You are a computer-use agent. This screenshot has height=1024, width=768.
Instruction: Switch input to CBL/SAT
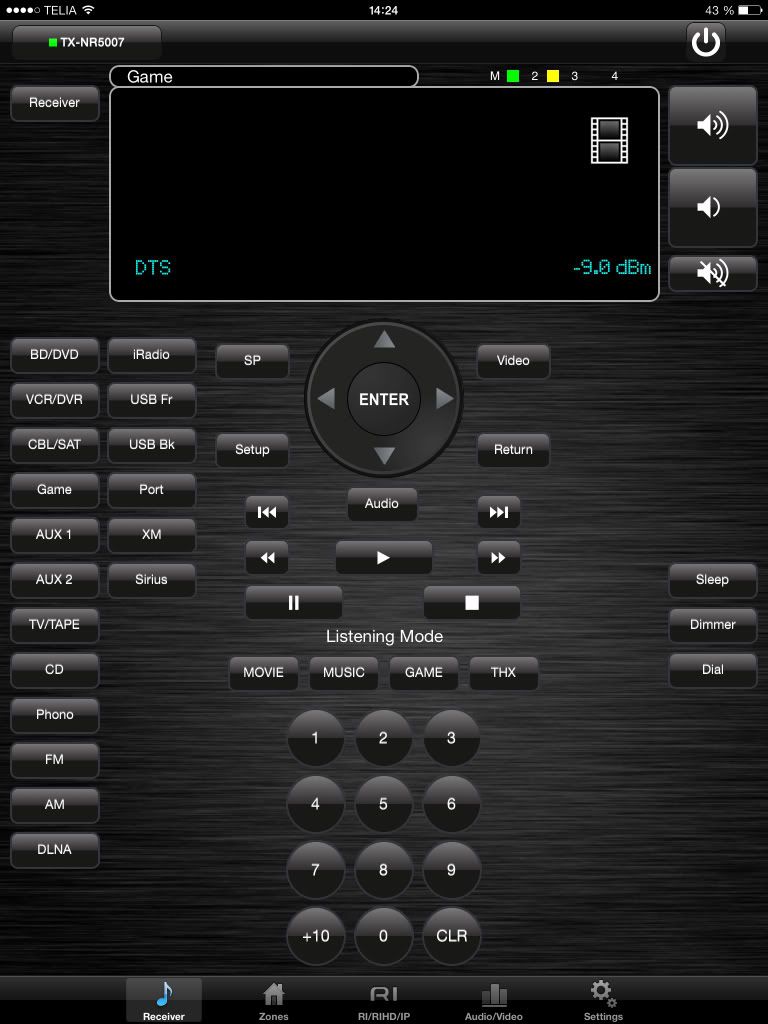54,444
